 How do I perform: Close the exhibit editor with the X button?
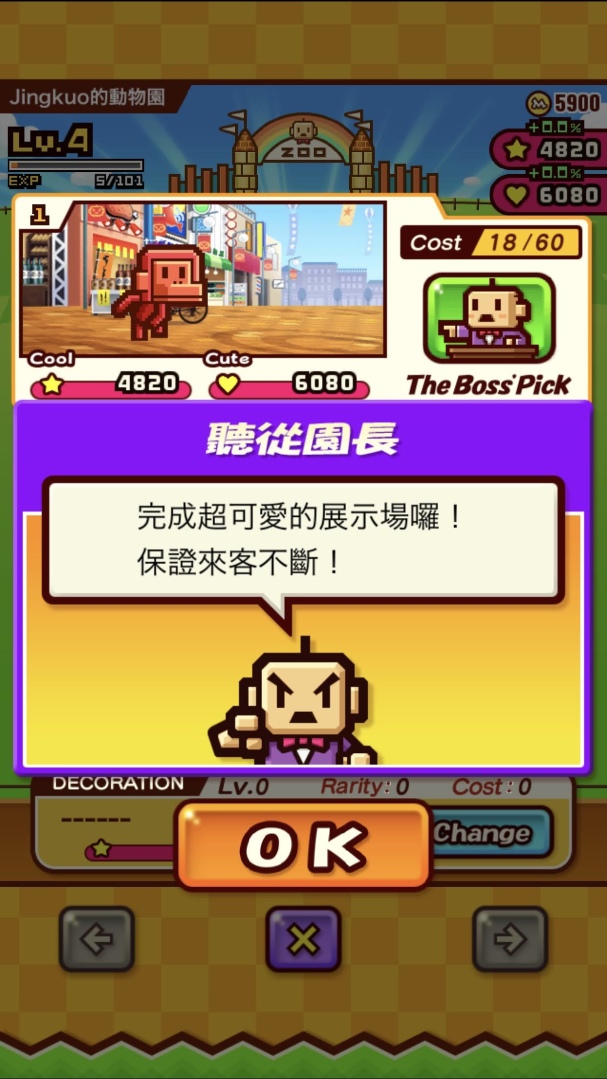[x=303, y=938]
